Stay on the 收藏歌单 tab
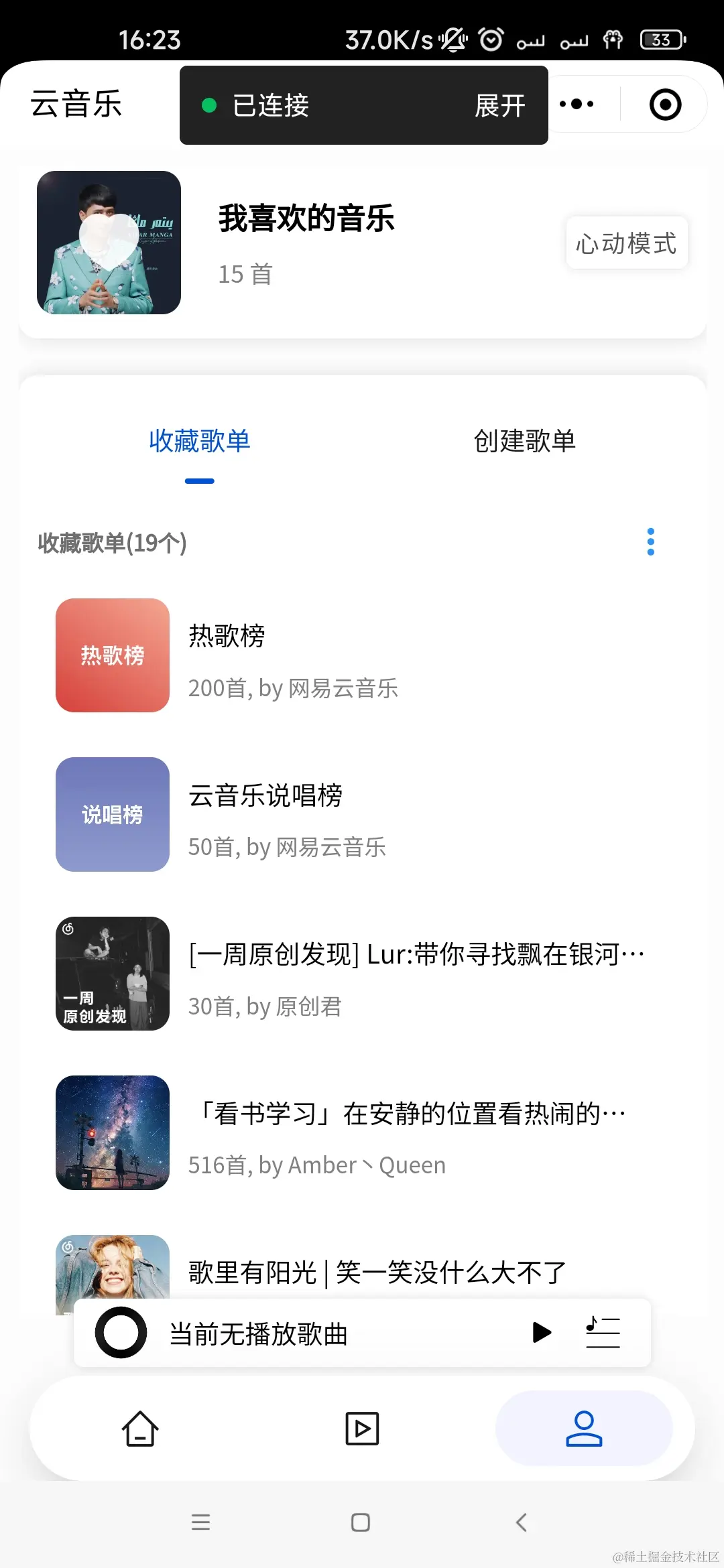Screen dimensions: 724x1568 click(199, 440)
